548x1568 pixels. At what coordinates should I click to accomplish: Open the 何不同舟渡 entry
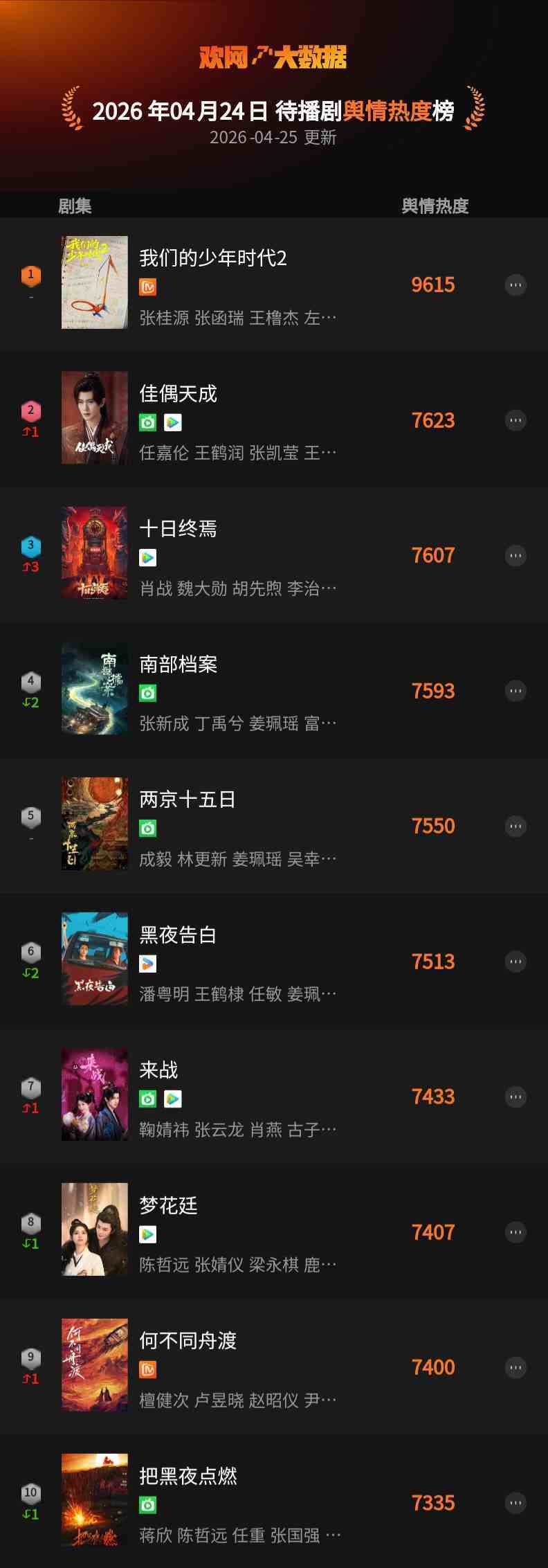pyautogui.click(x=188, y=1341)
